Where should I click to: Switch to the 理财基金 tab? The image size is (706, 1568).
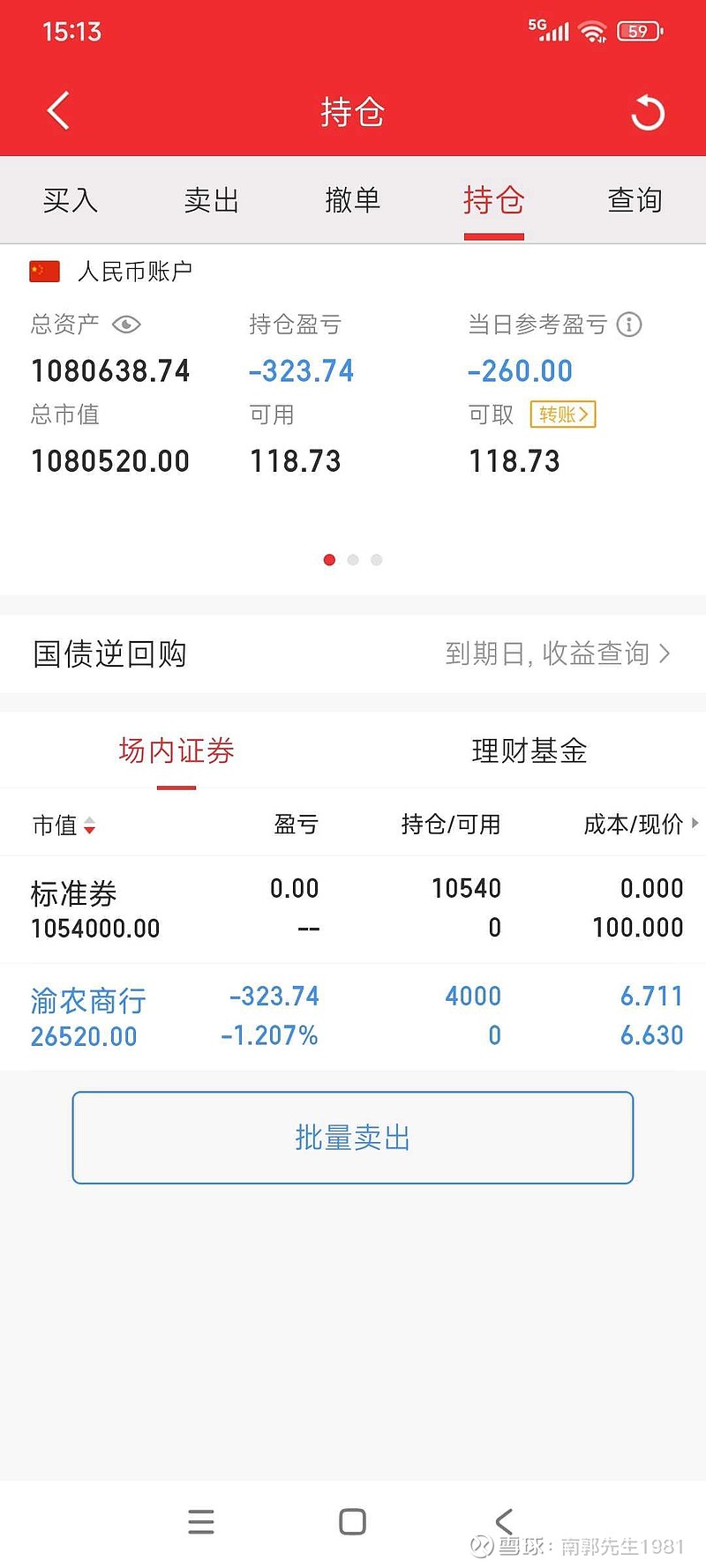pos(529,750)
